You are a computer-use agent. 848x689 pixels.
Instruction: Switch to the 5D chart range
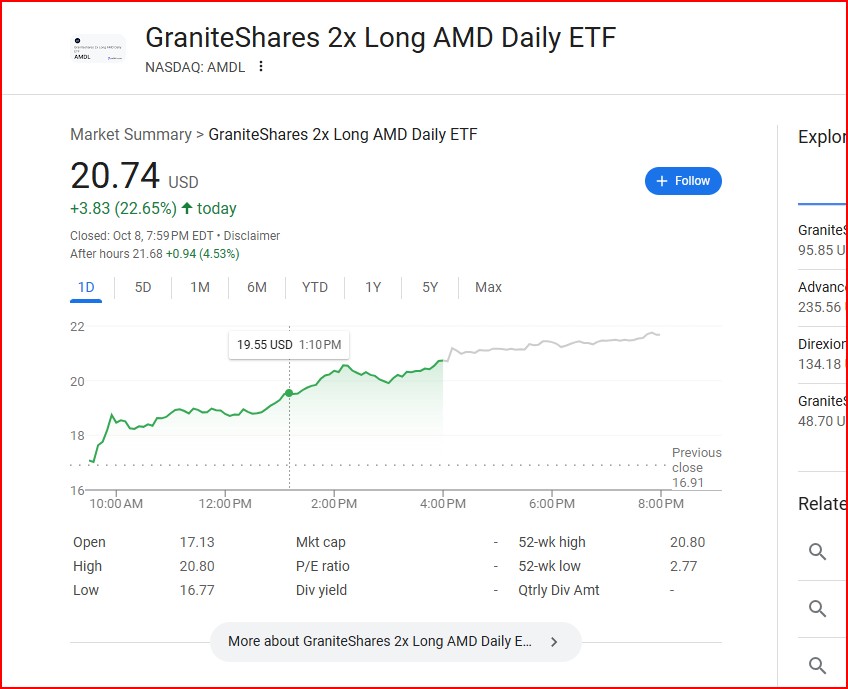click(x=143, y=287)
